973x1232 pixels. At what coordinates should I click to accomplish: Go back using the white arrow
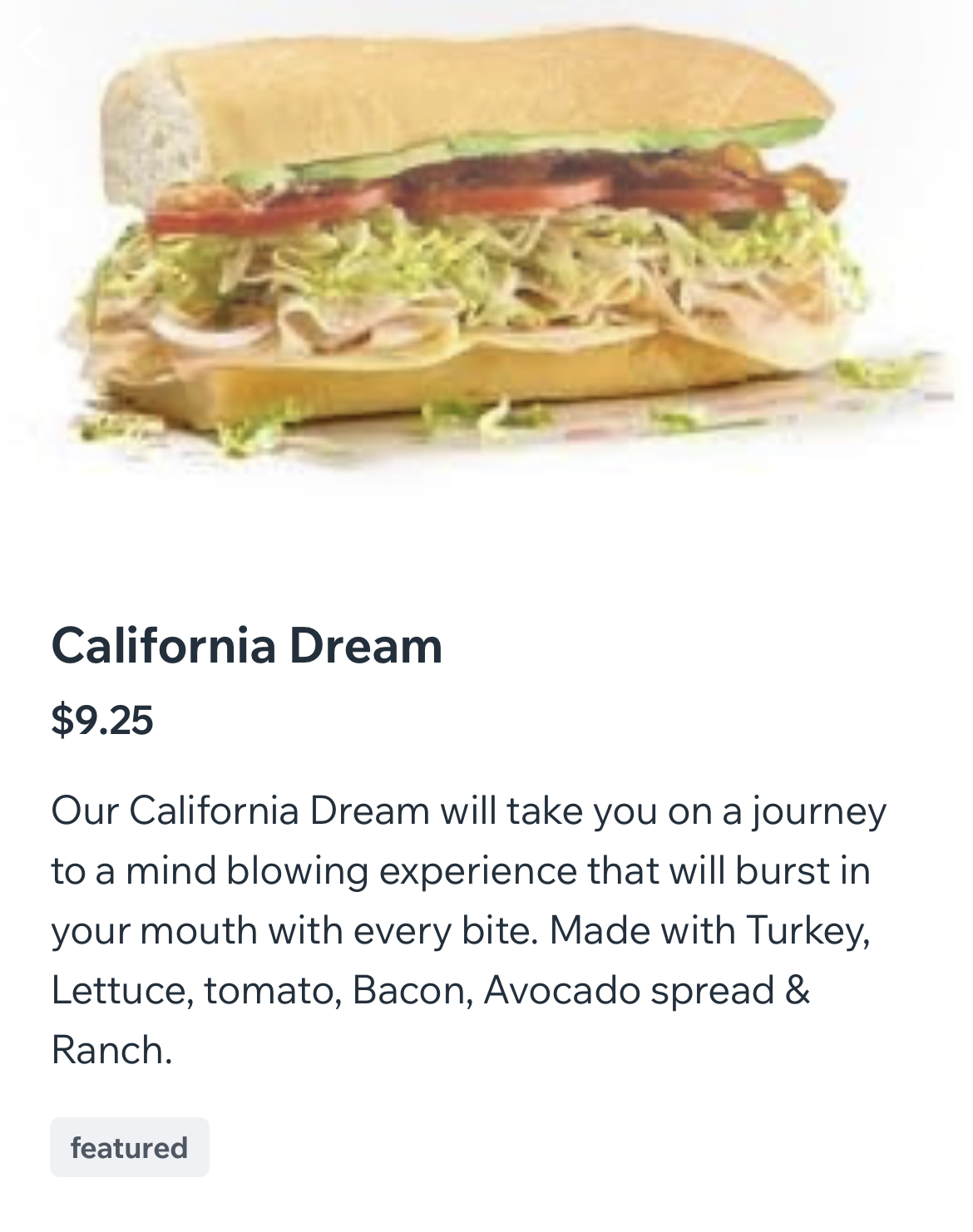tap(30, 47)
